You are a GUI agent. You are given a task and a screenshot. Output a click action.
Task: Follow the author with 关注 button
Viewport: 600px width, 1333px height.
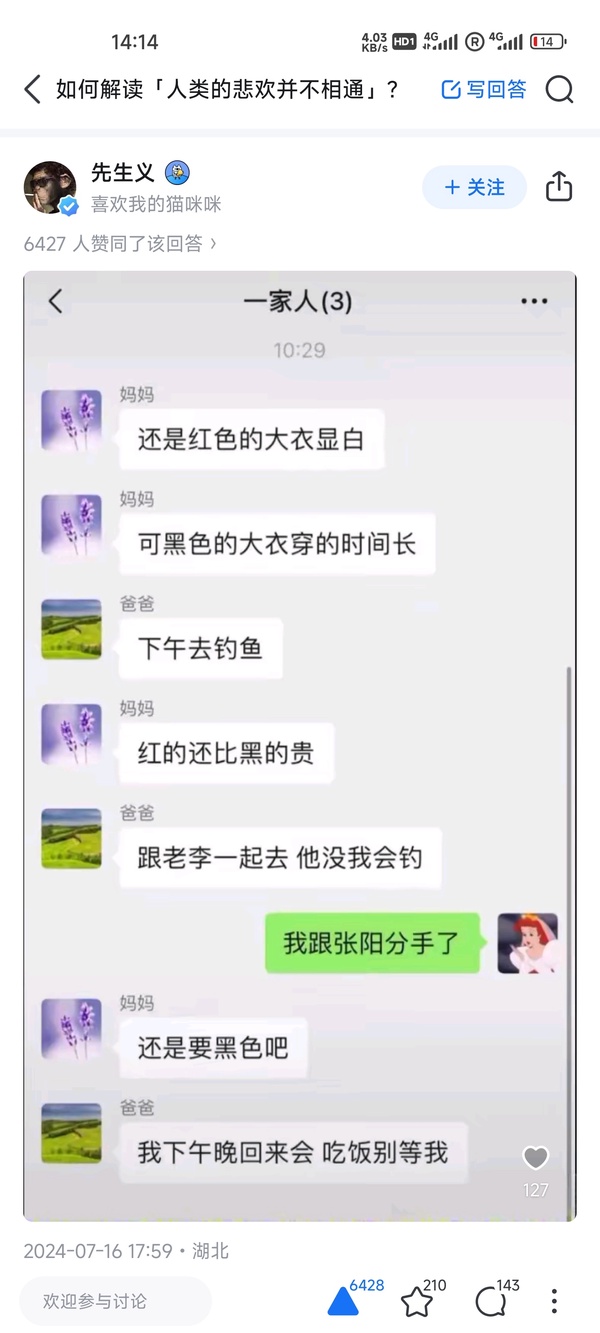(474, 187)
